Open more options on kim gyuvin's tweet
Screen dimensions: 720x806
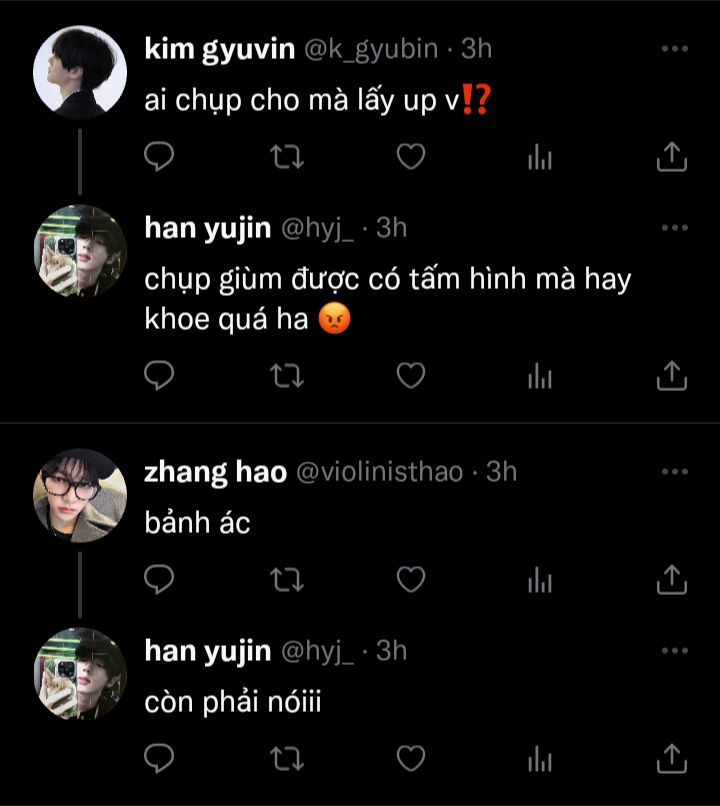[675, 48]
